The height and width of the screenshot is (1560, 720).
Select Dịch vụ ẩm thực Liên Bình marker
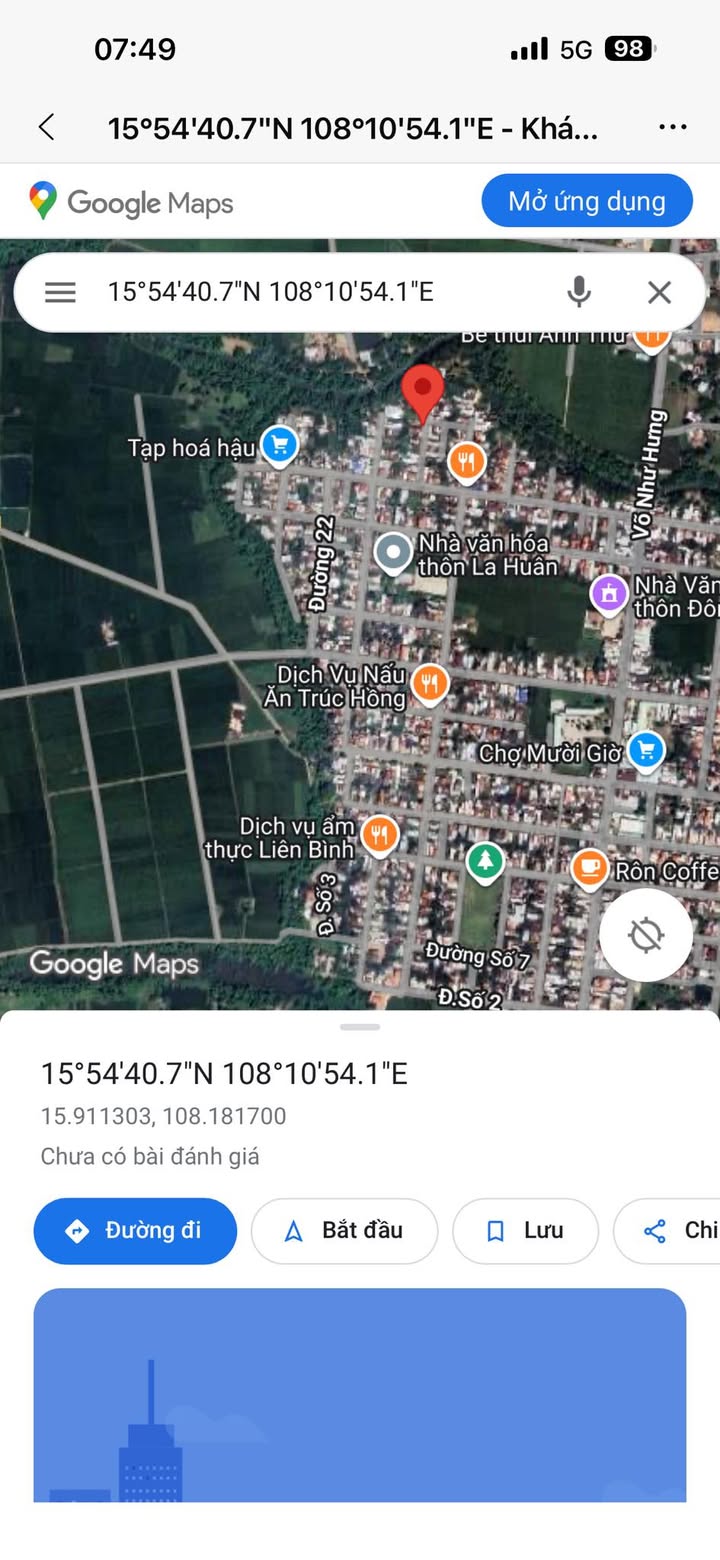pos(379,833)
